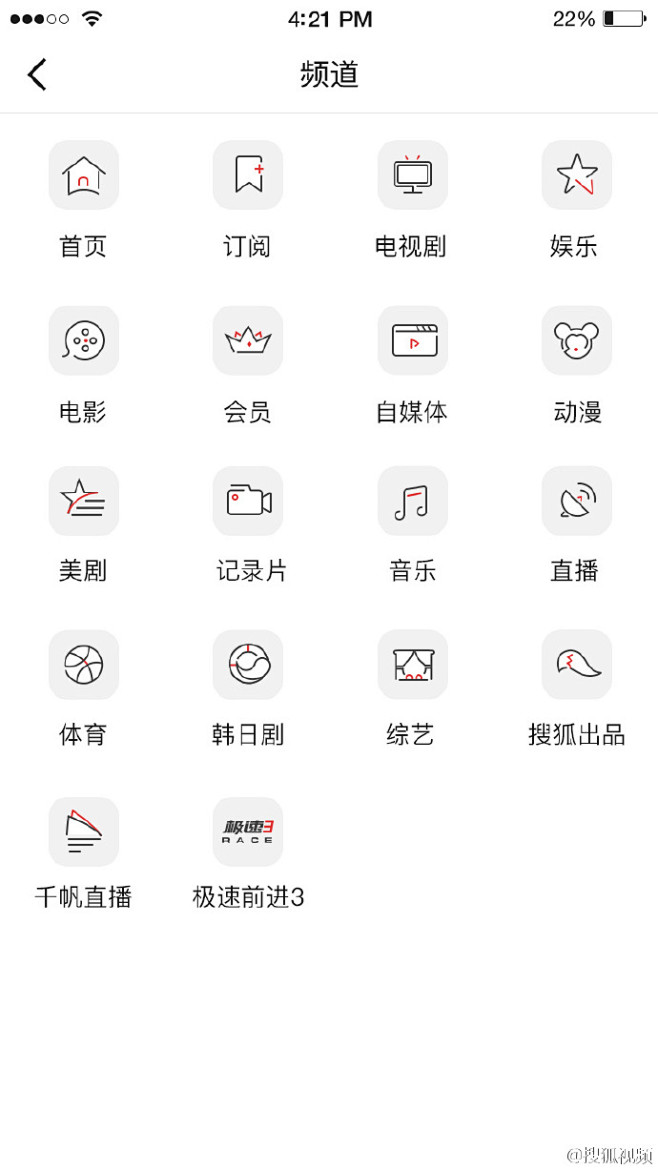Tap the 记录片 channel
The image size is (658, 1170).
[248, 501]
